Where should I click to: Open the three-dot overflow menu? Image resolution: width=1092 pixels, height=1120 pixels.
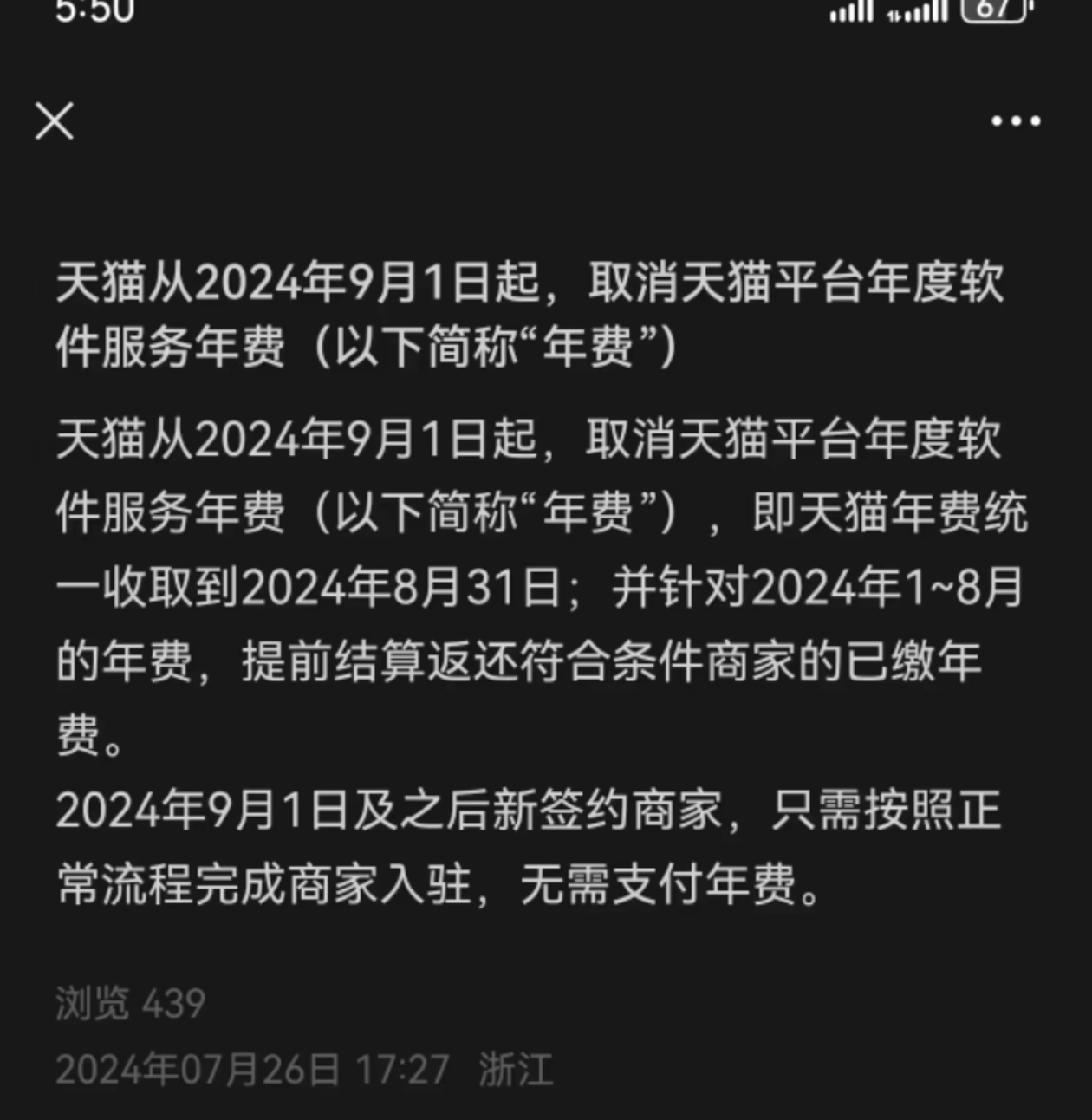click(x=1016, y=121)
